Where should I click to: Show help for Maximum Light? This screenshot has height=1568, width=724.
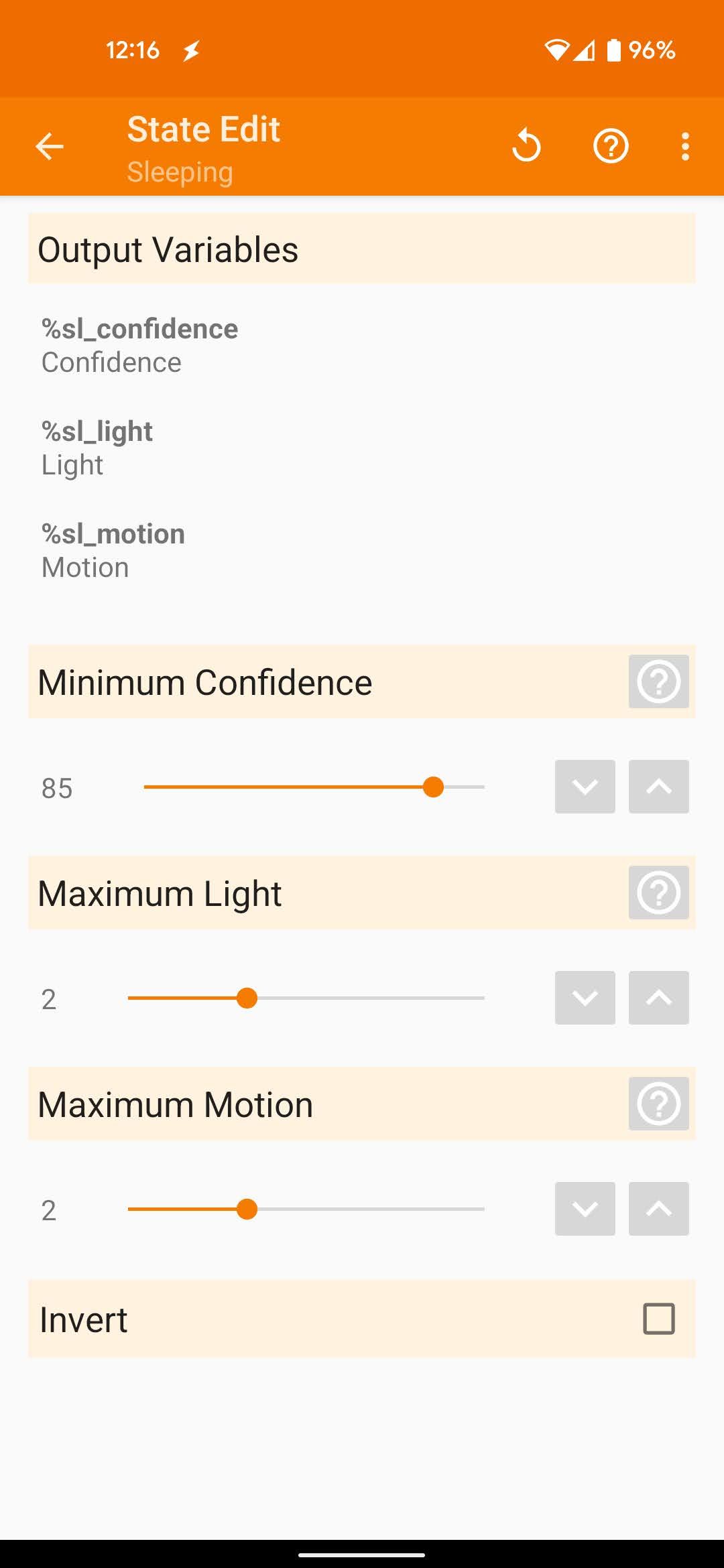658,893
